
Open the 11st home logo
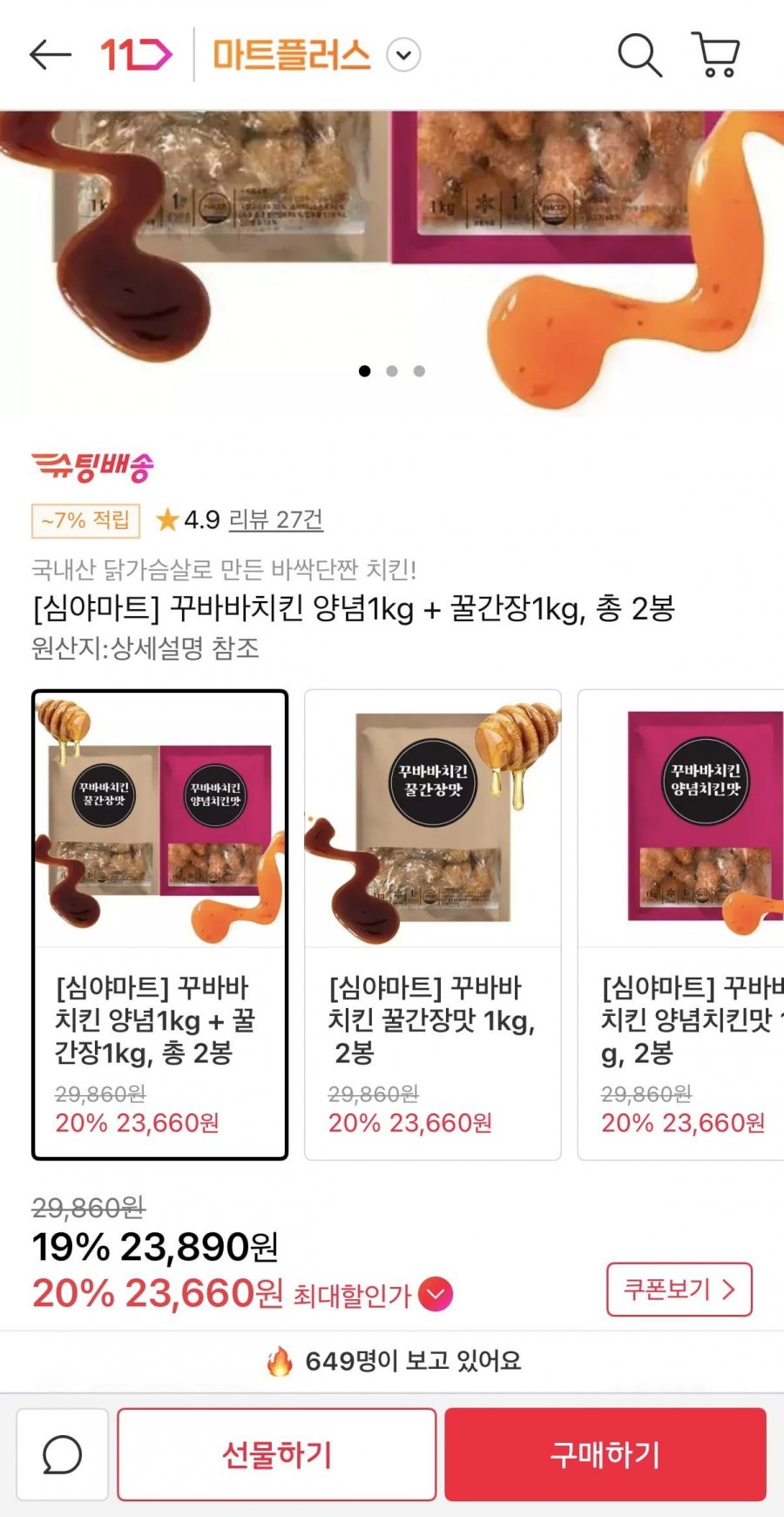(x=136, y=55)
